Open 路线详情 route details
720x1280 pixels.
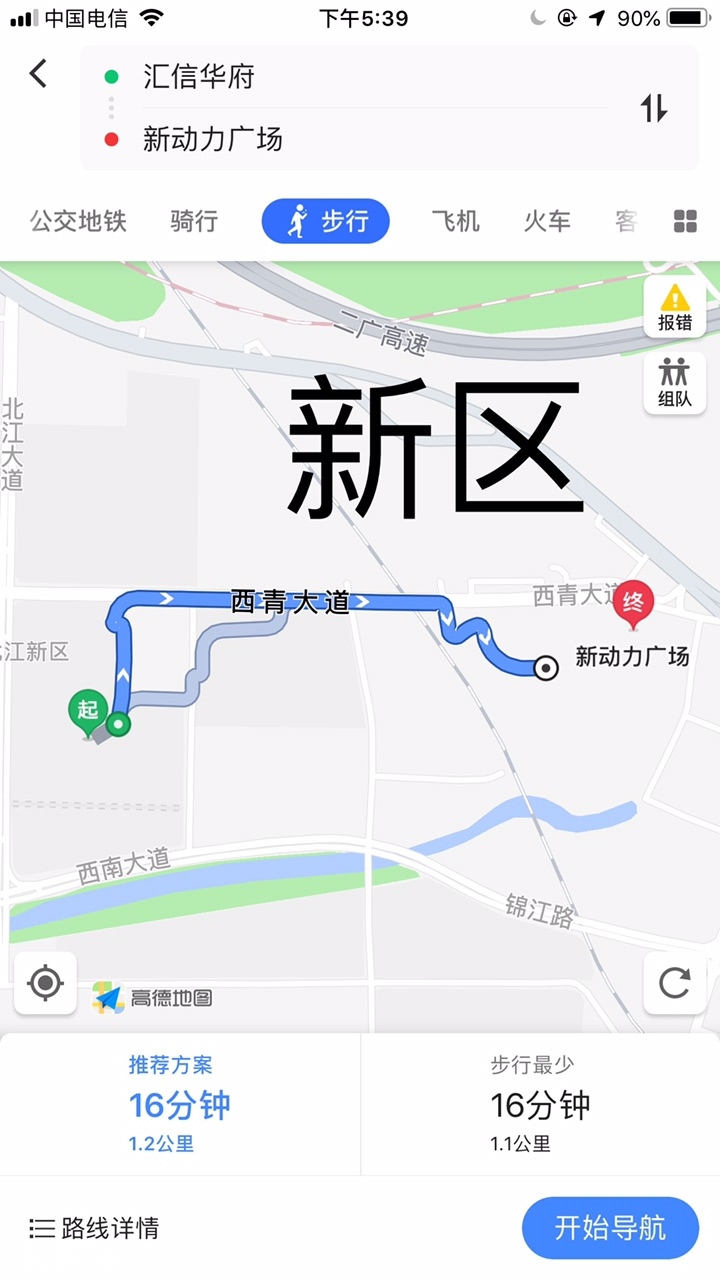point(95,1228)
